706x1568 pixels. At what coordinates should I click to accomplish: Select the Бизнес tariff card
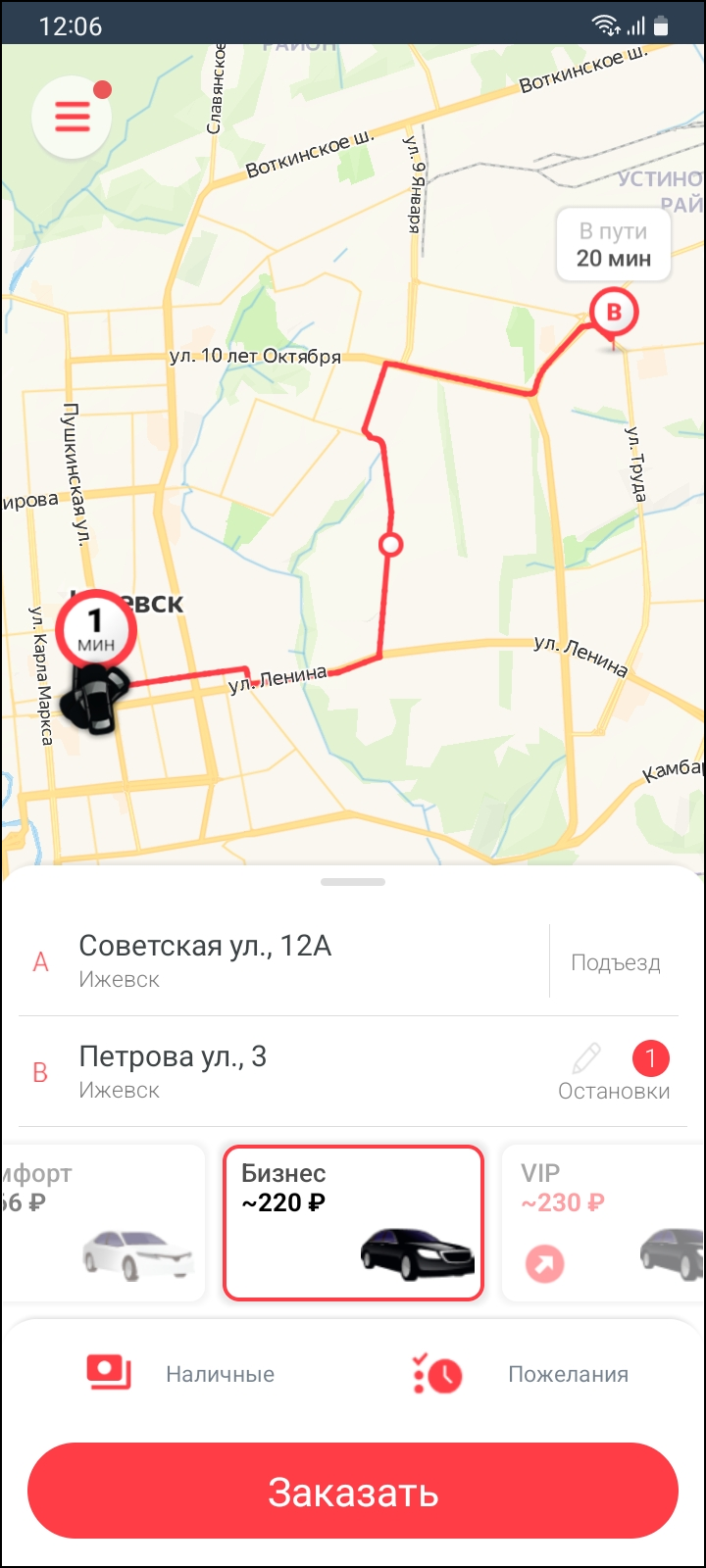(x=354, y=1222)
